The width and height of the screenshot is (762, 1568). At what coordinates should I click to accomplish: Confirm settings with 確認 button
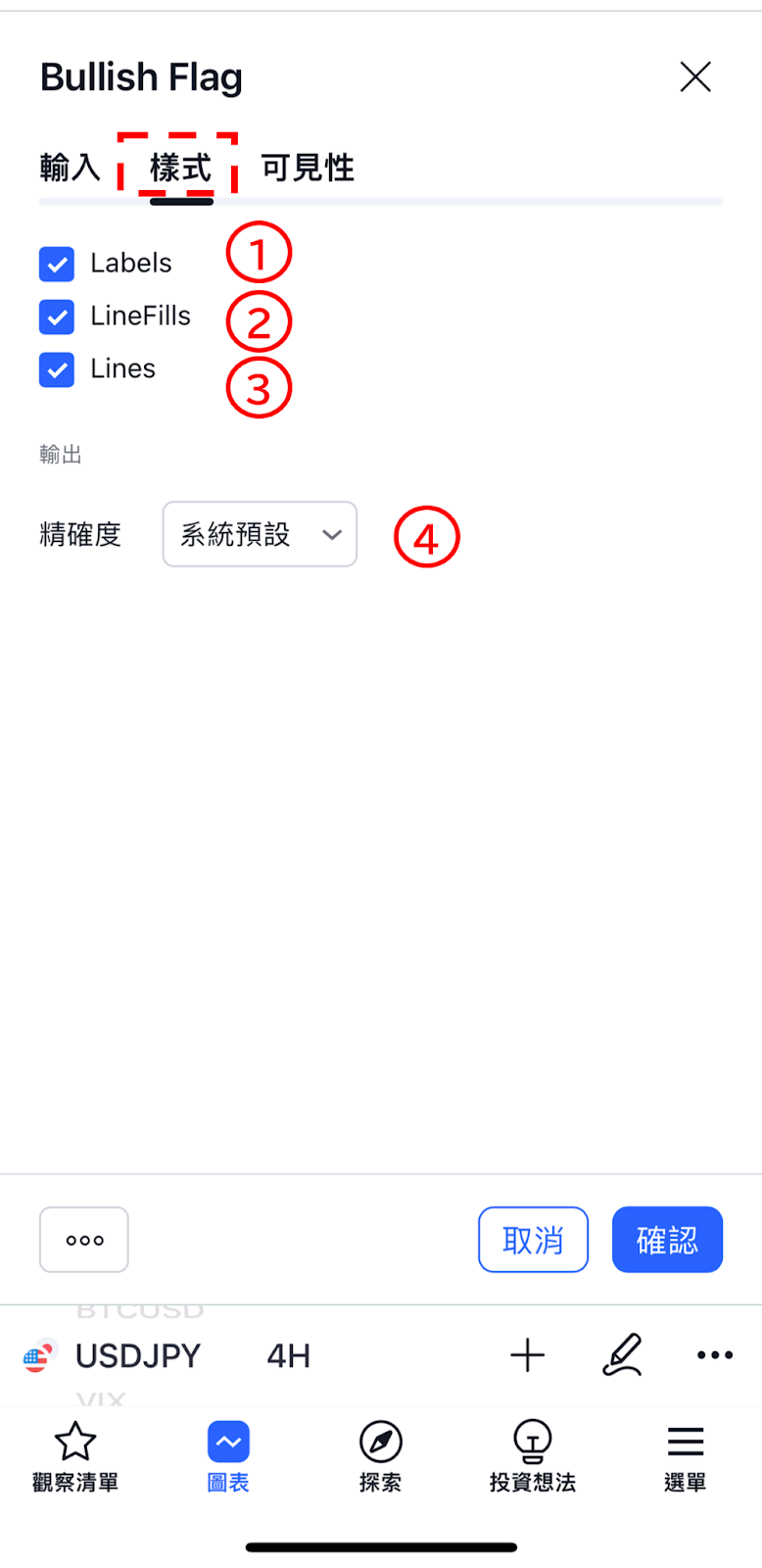667,1240
